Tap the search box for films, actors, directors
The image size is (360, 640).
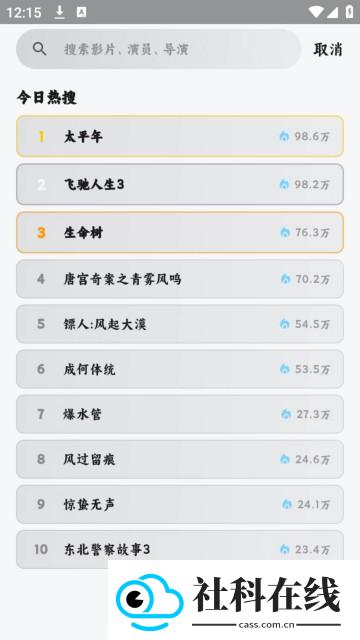[x=158, y=49]
